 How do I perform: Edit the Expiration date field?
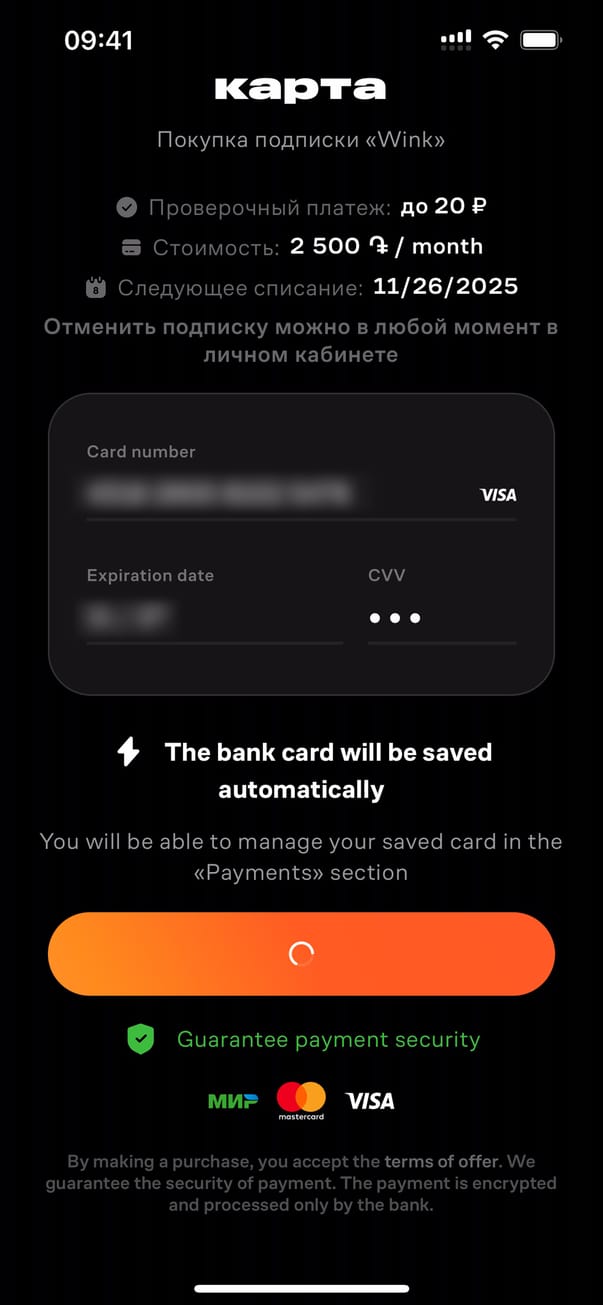tap(214, 617)
